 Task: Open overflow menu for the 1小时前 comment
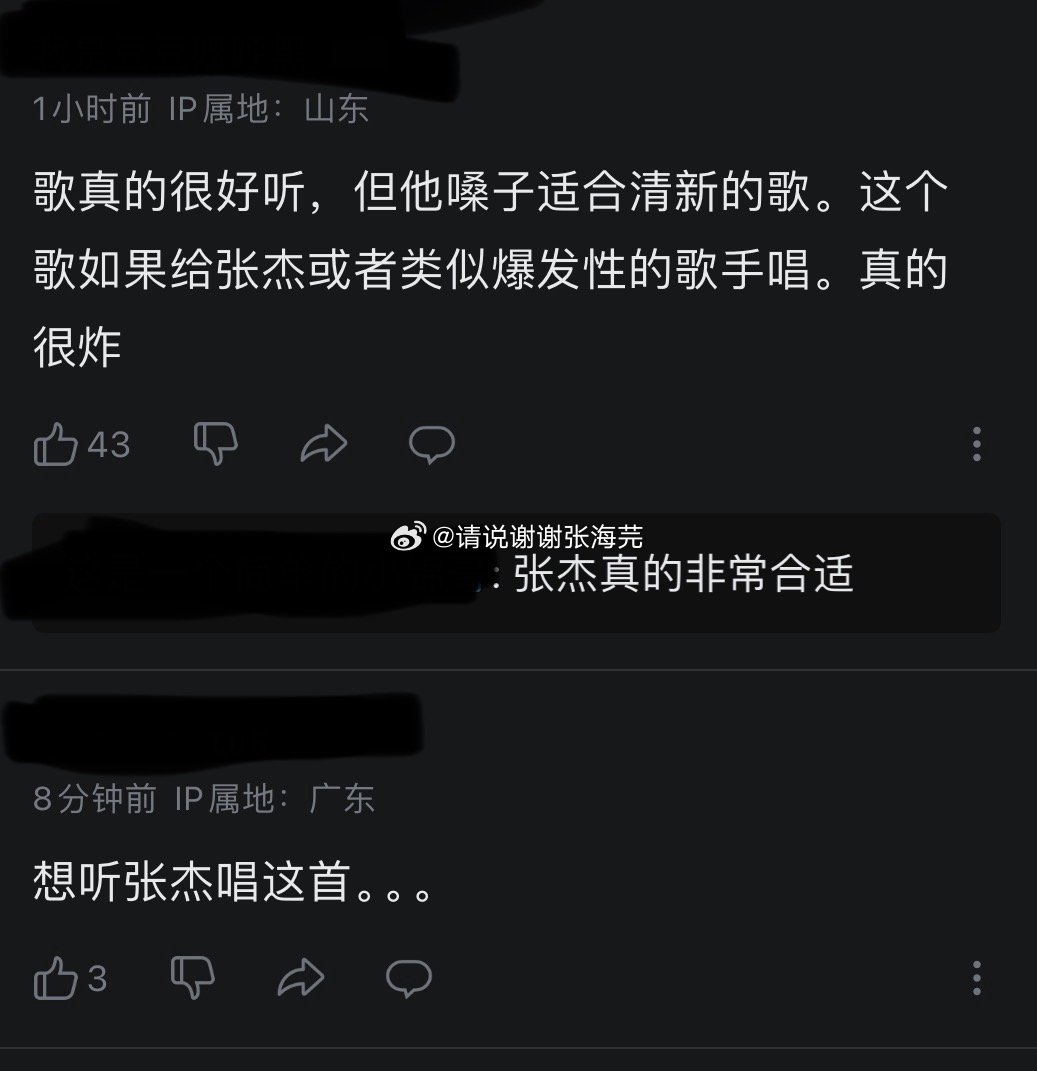(977, 444)
